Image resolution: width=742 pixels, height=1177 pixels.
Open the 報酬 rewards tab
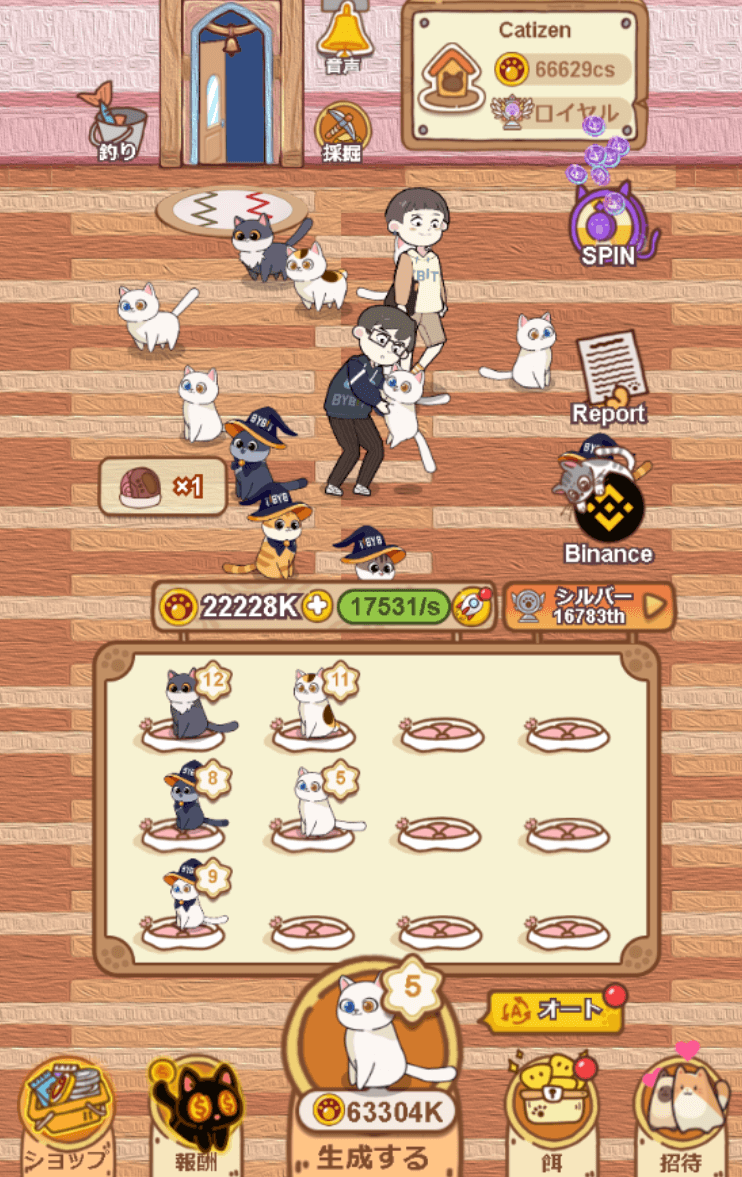click(x=196, y=1115)
